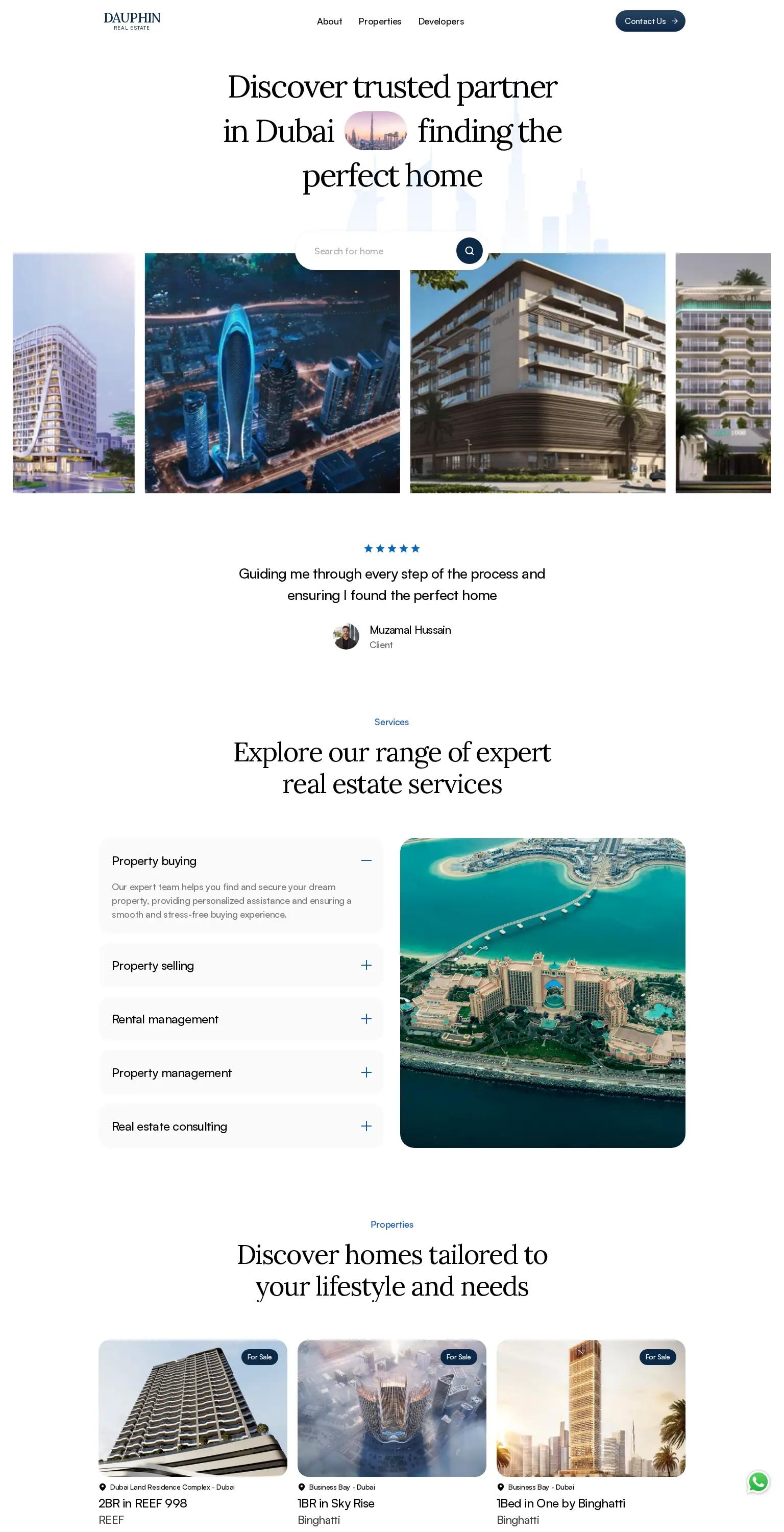Open the 2BR in REEF 998 listing
This screenshot has height=1532, width=784.
(x=142, y=1503)
